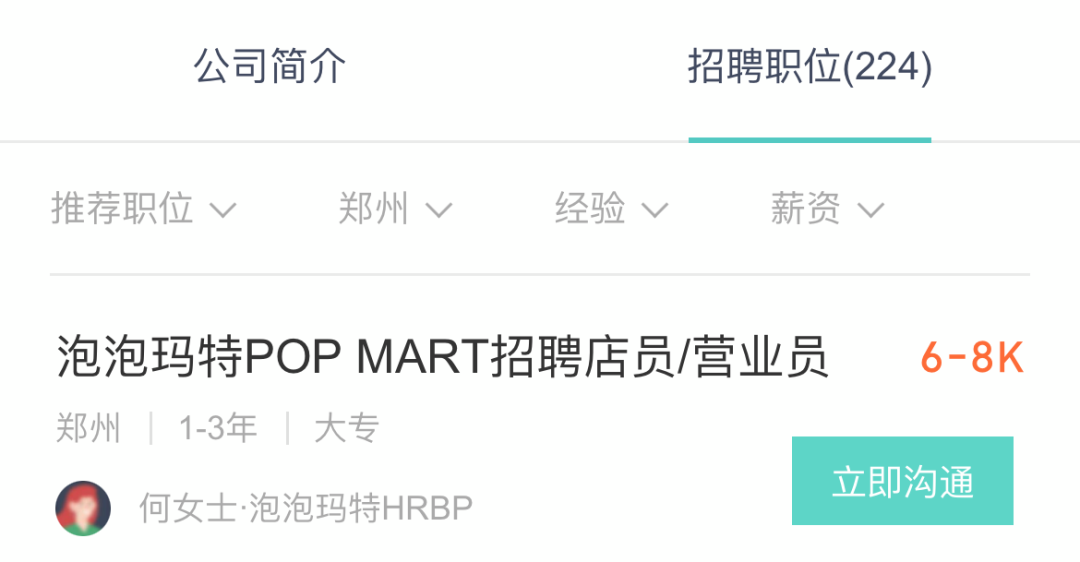
Task: Switch to the 公司简介 tab
Action: click(269, 68)
